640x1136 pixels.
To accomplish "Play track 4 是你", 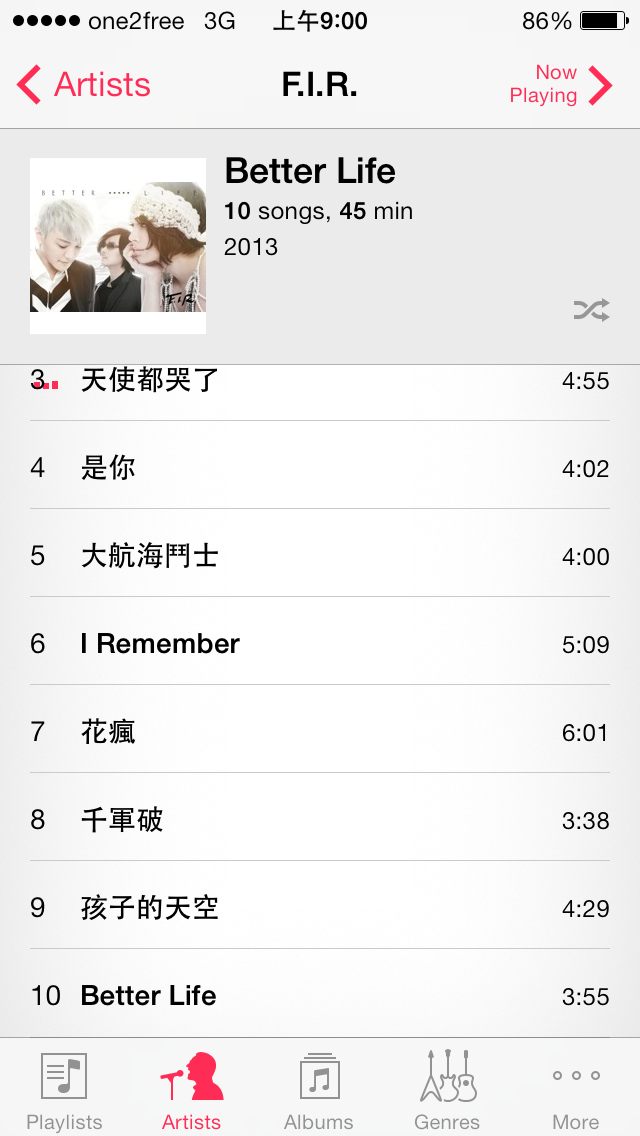I will (x=320, y=467).
